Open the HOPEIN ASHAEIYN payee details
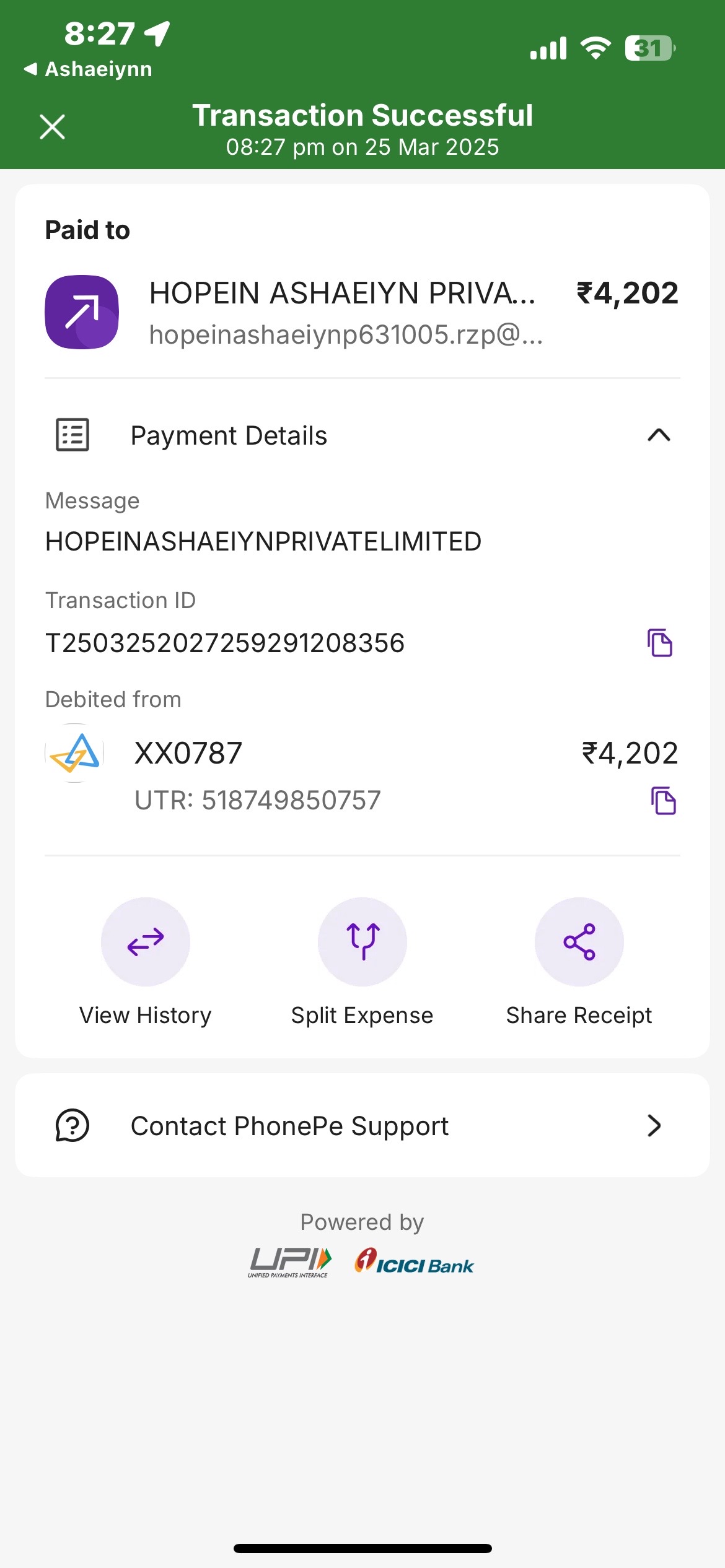The width and height of the screenshot is (725, 1568). (x=362, y=313)
